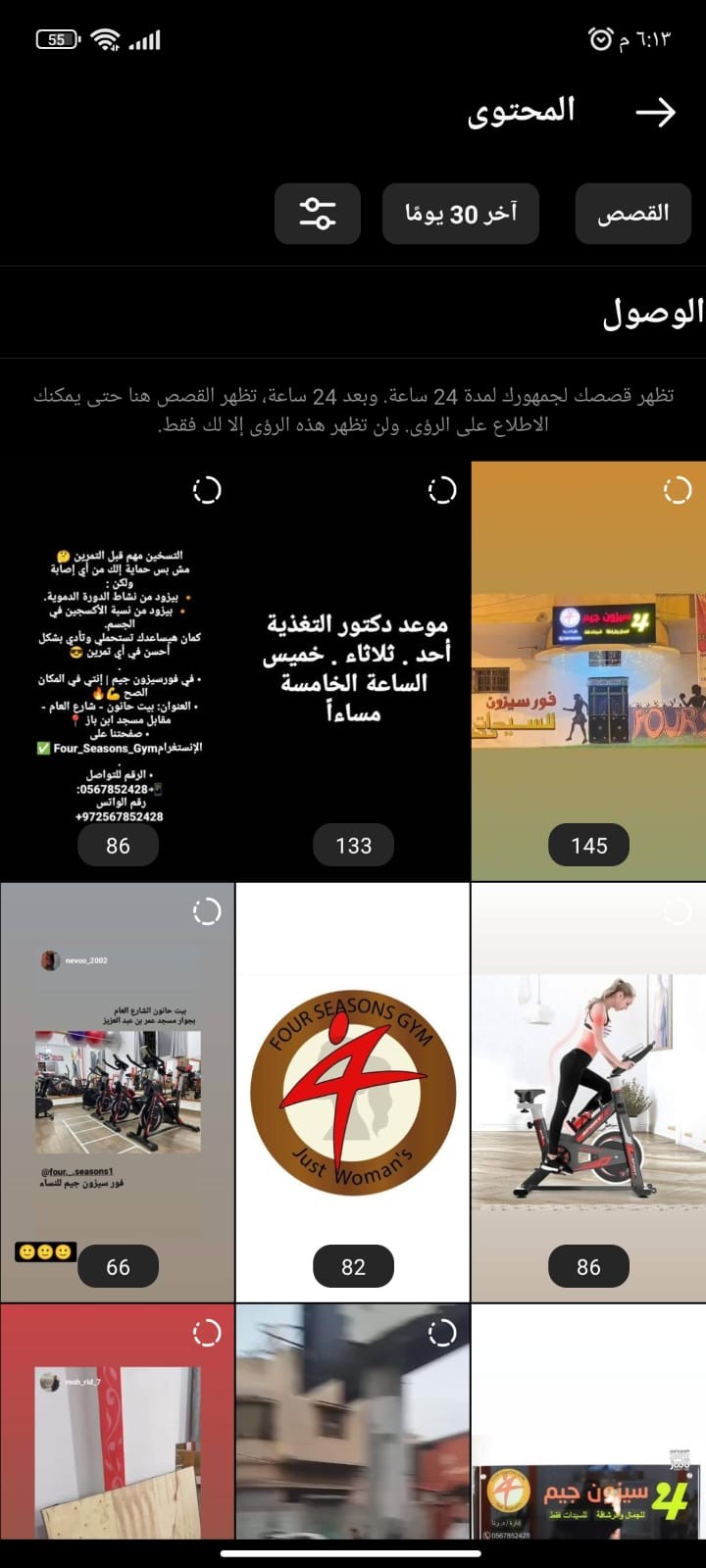706x1568 pixels.
Task: Open the gym building story with 145 reach
Action: tap(588, 671)
